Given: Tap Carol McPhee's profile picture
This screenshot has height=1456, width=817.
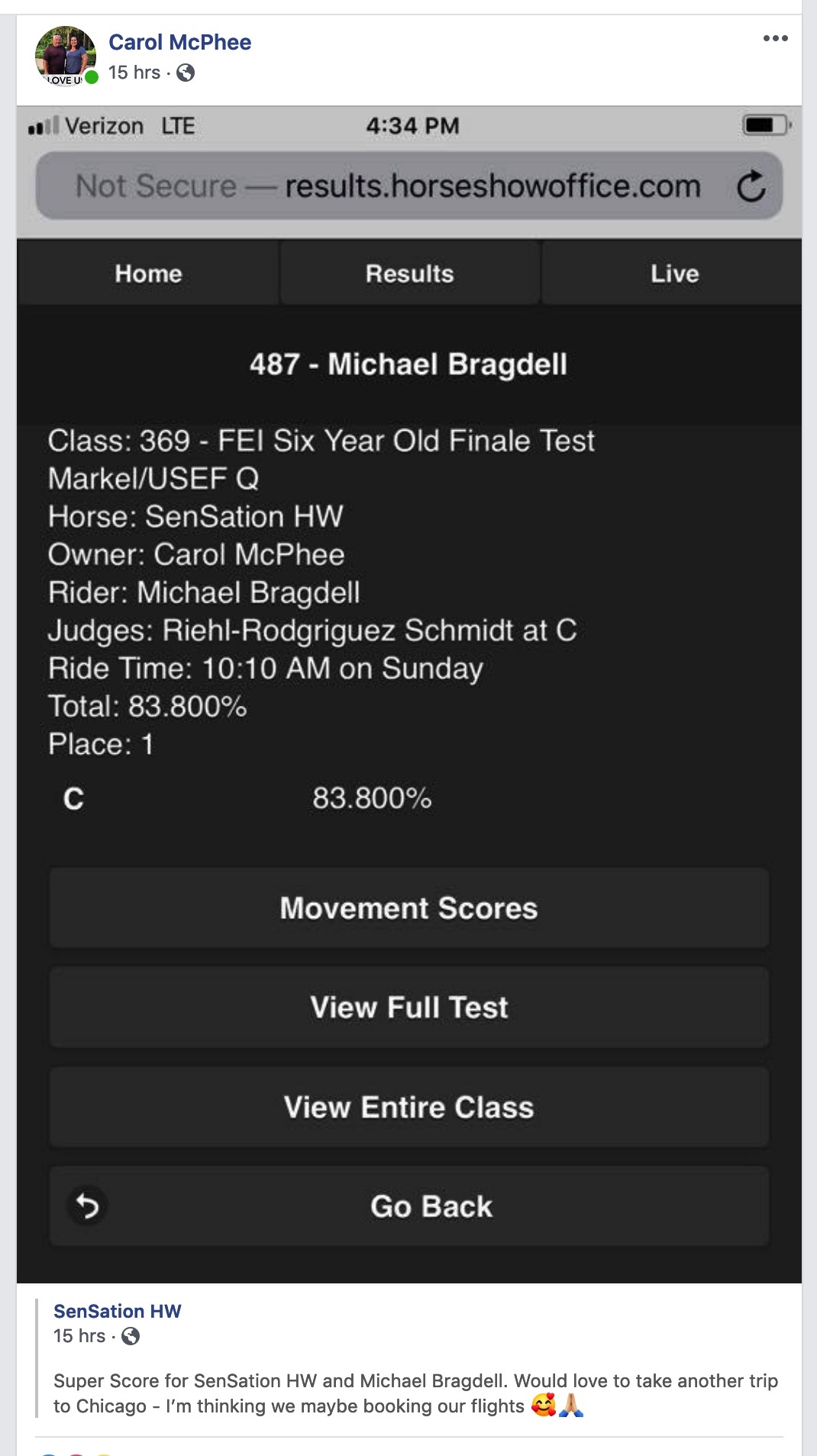Looking at the screenshot, I should click(x=66, y=56).
